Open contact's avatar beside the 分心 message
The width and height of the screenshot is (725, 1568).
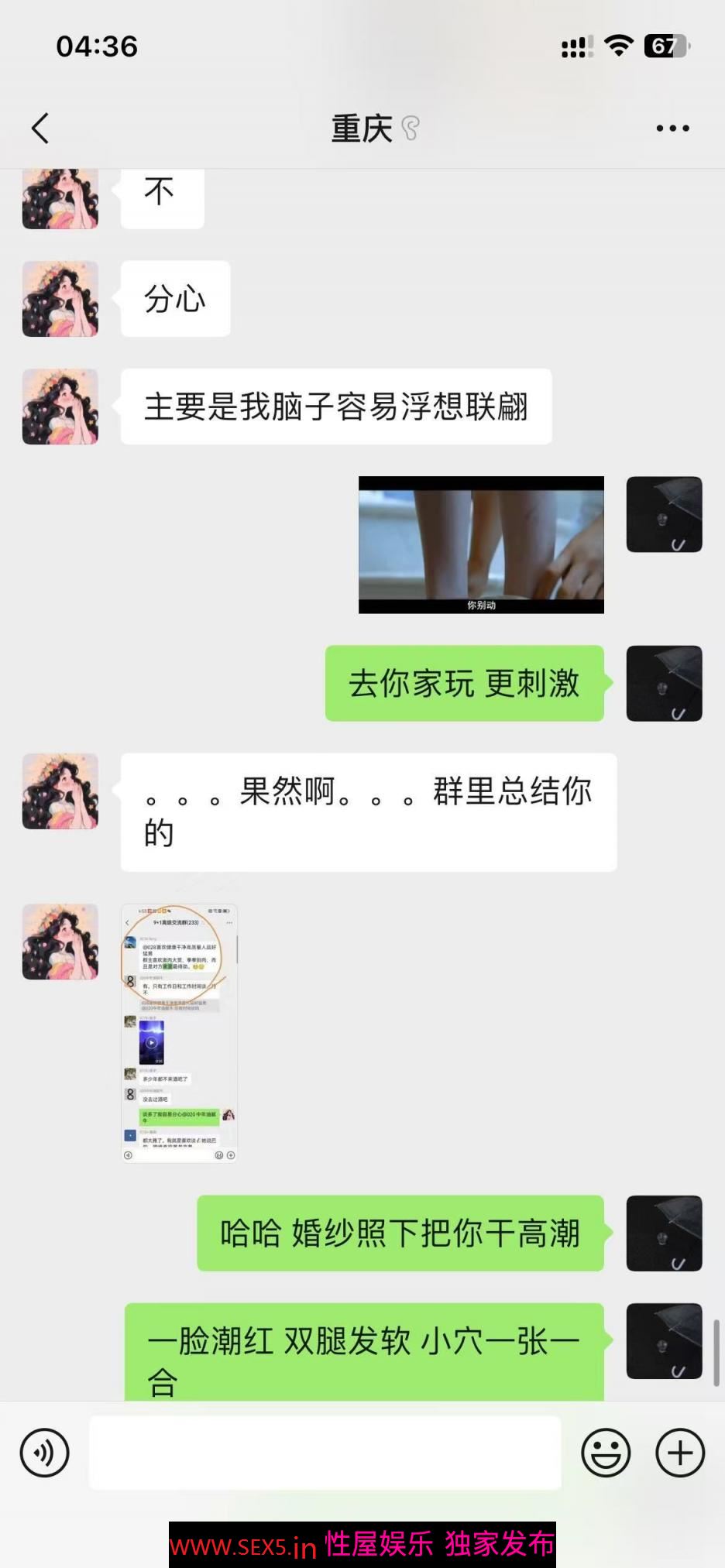click(60, 299)
